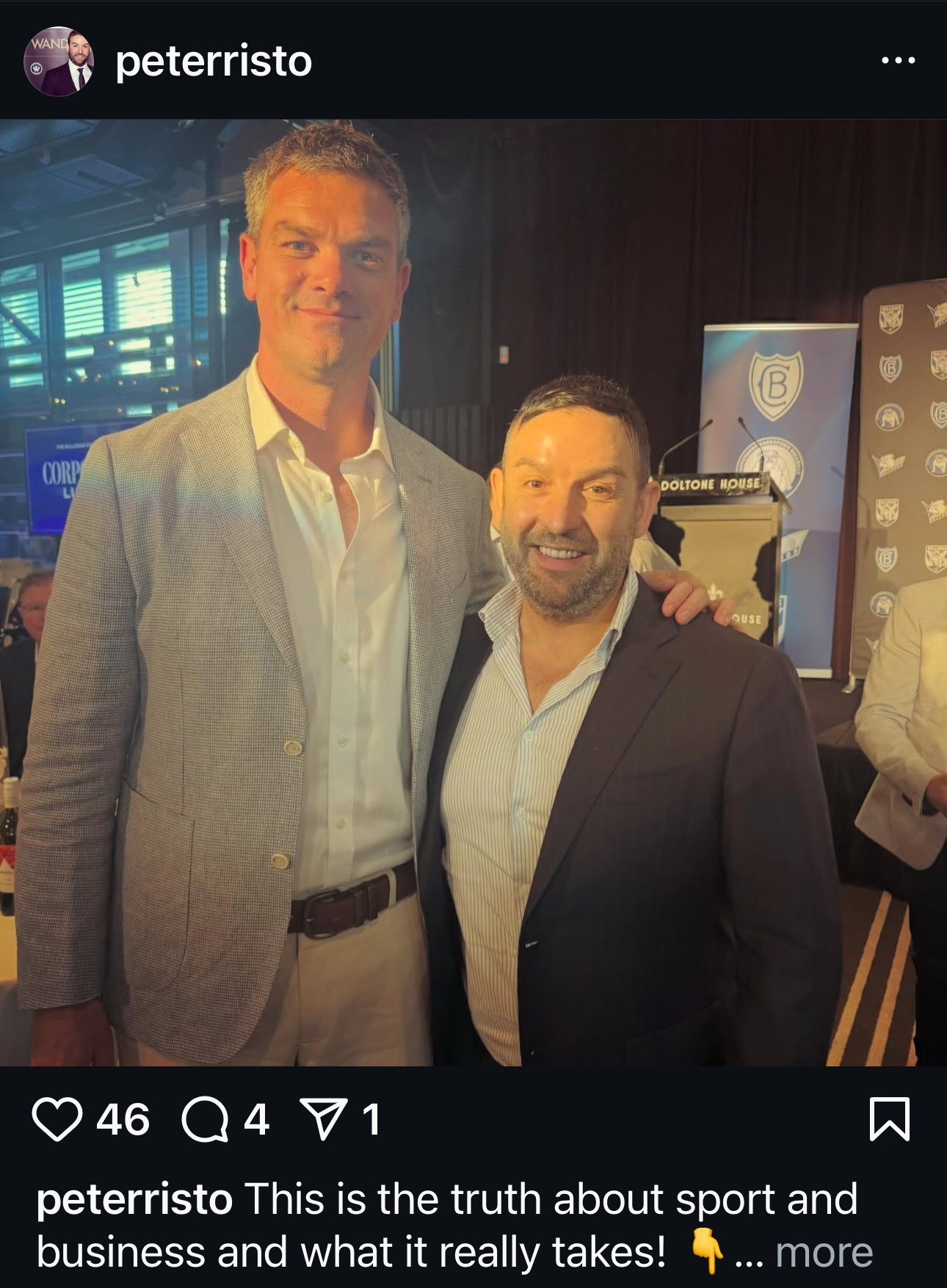Open peterristo's profile picture

[x=59, y=61]
